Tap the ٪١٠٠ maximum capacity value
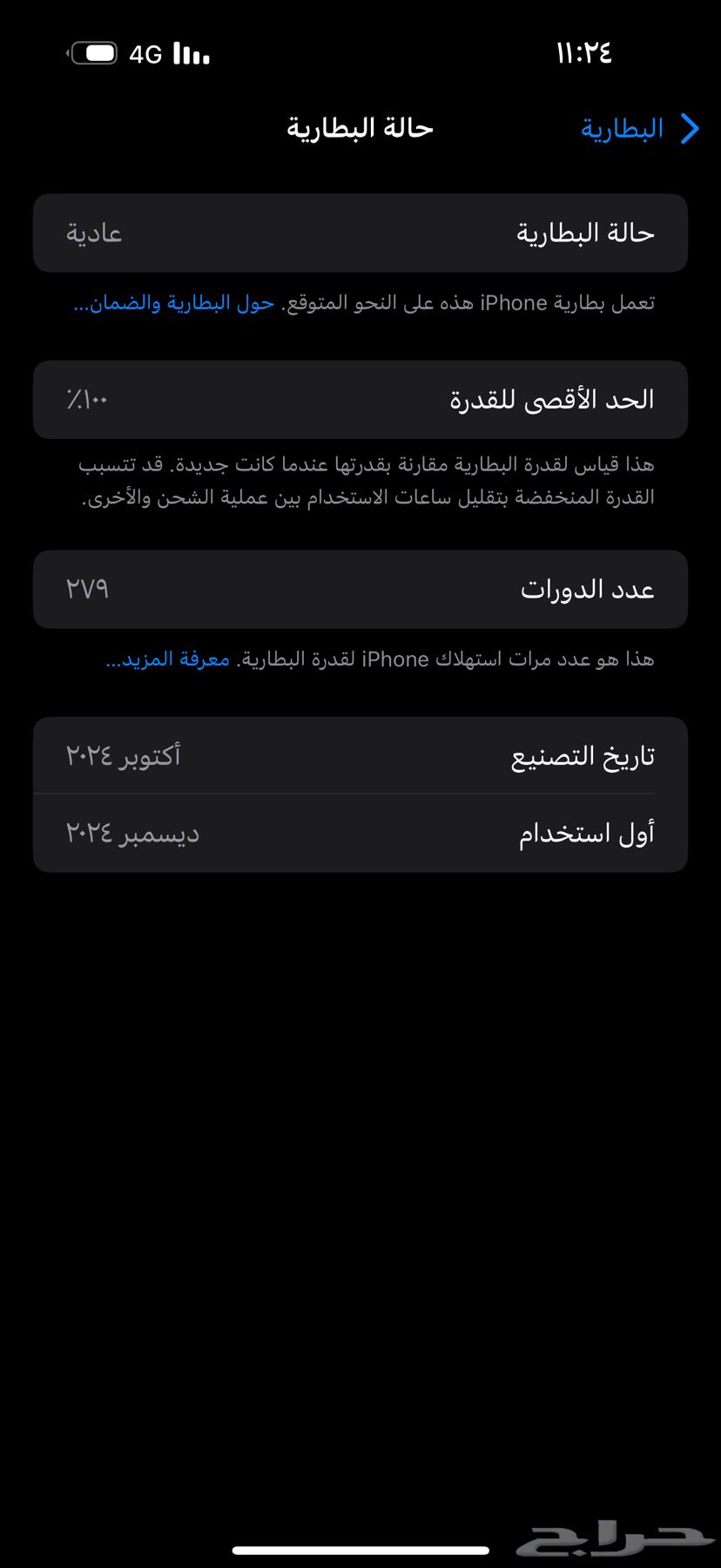This screenshot has width=721, height=1568. (86, 399)
